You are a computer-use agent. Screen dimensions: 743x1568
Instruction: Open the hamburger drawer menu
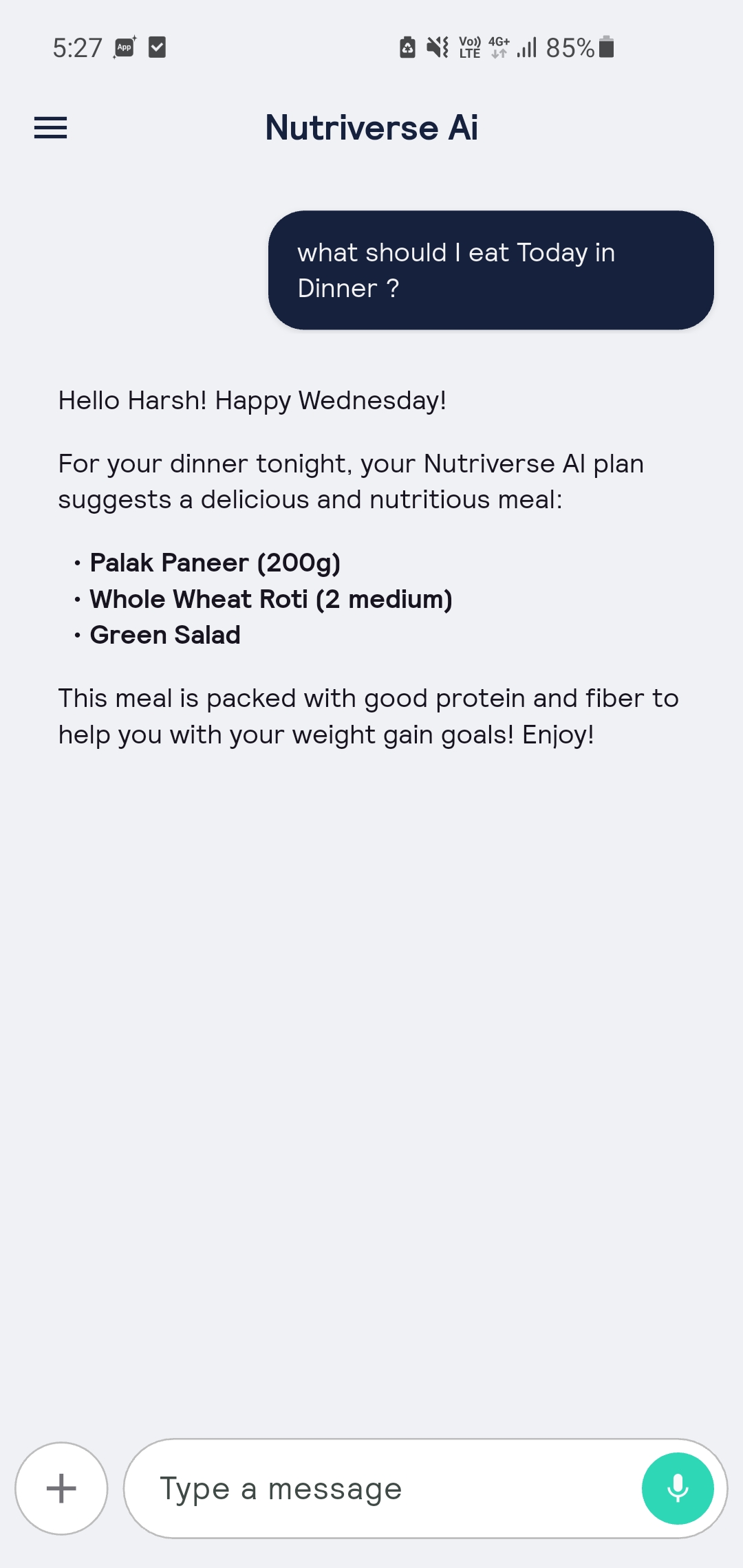click(x=51, y=128)
